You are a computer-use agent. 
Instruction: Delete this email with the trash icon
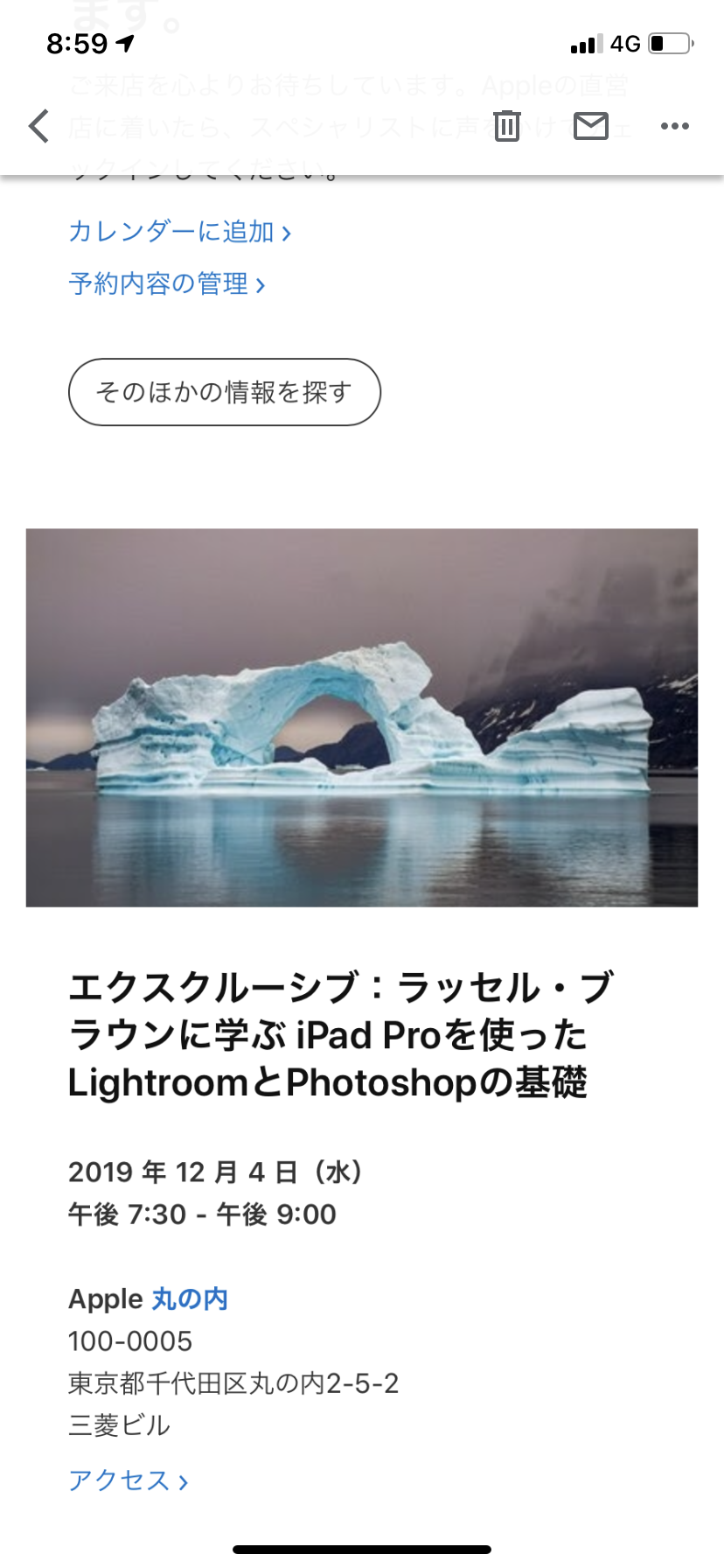point(507,126)
